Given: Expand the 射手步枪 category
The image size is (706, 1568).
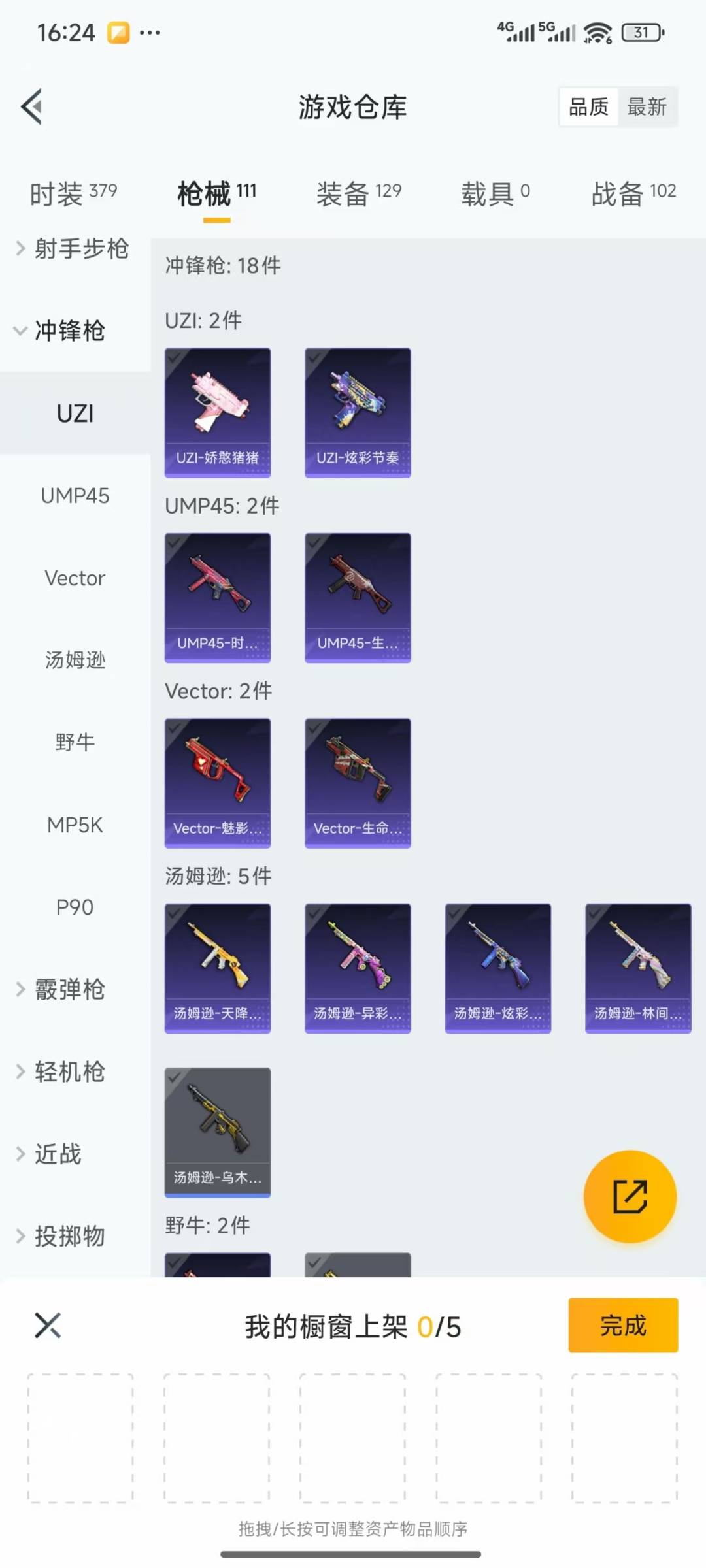Looking at the screenshot, I should pos(72,248).
